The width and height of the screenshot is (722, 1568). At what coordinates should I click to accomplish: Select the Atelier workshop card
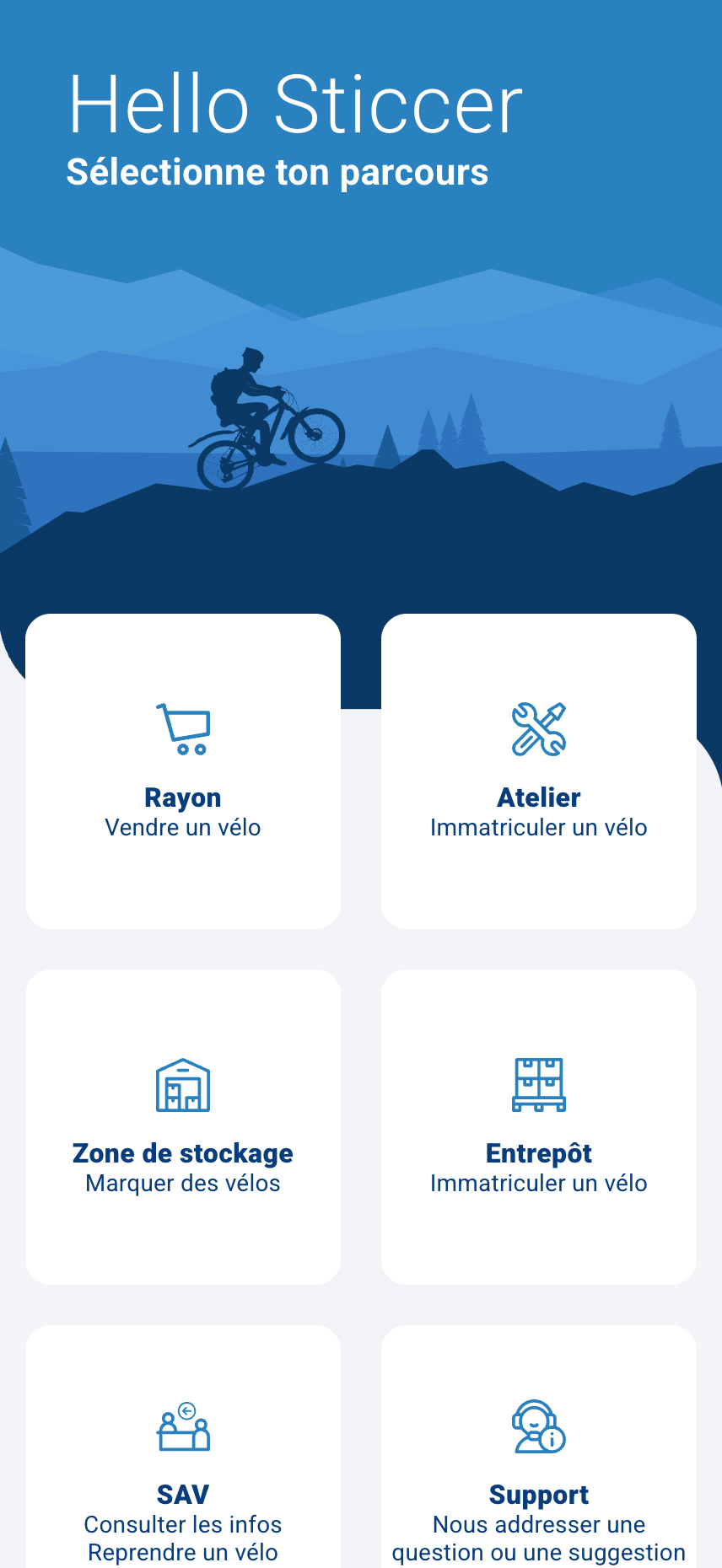click(x=539, y=771)
